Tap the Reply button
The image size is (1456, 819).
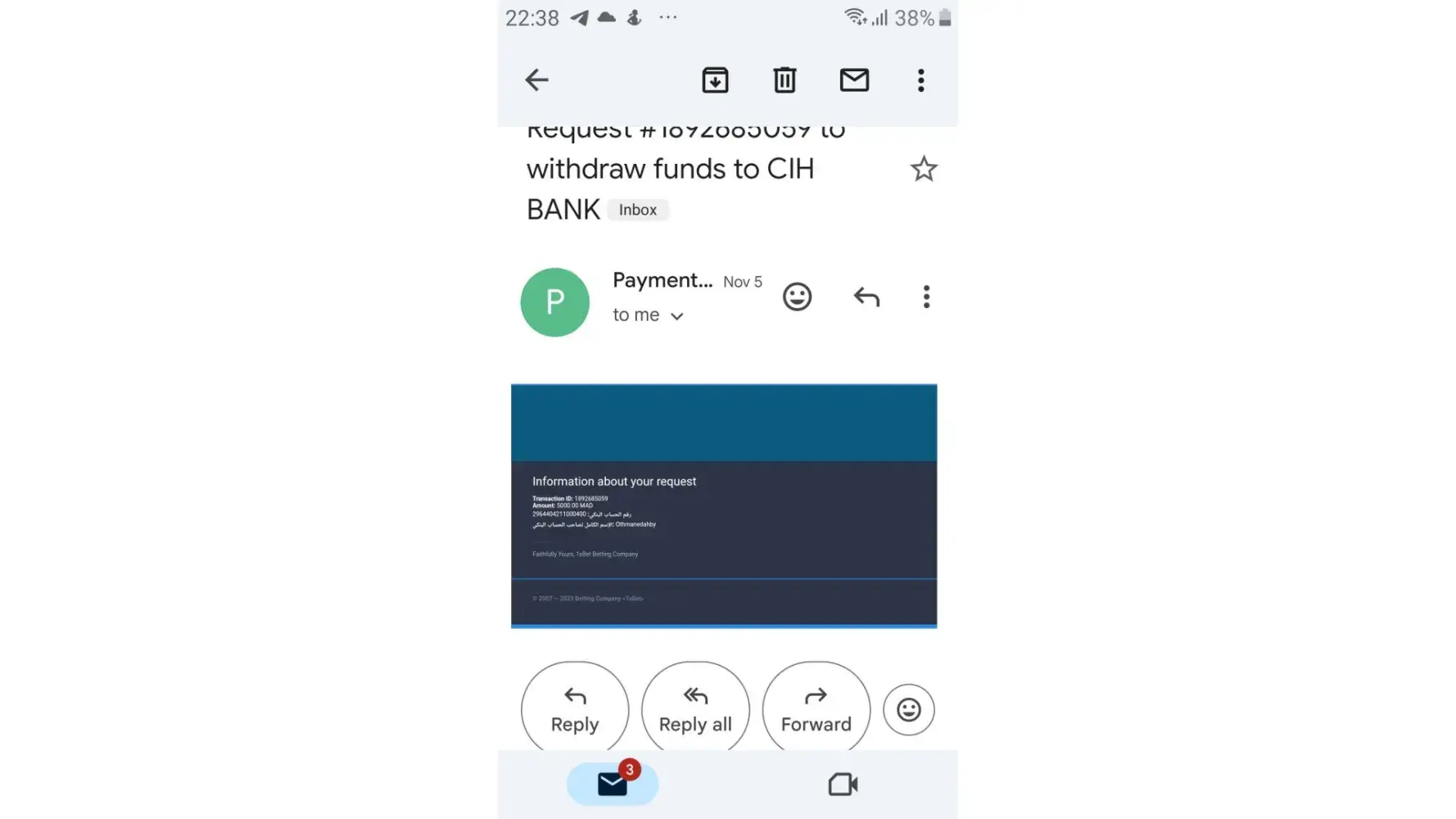(575, 709)
